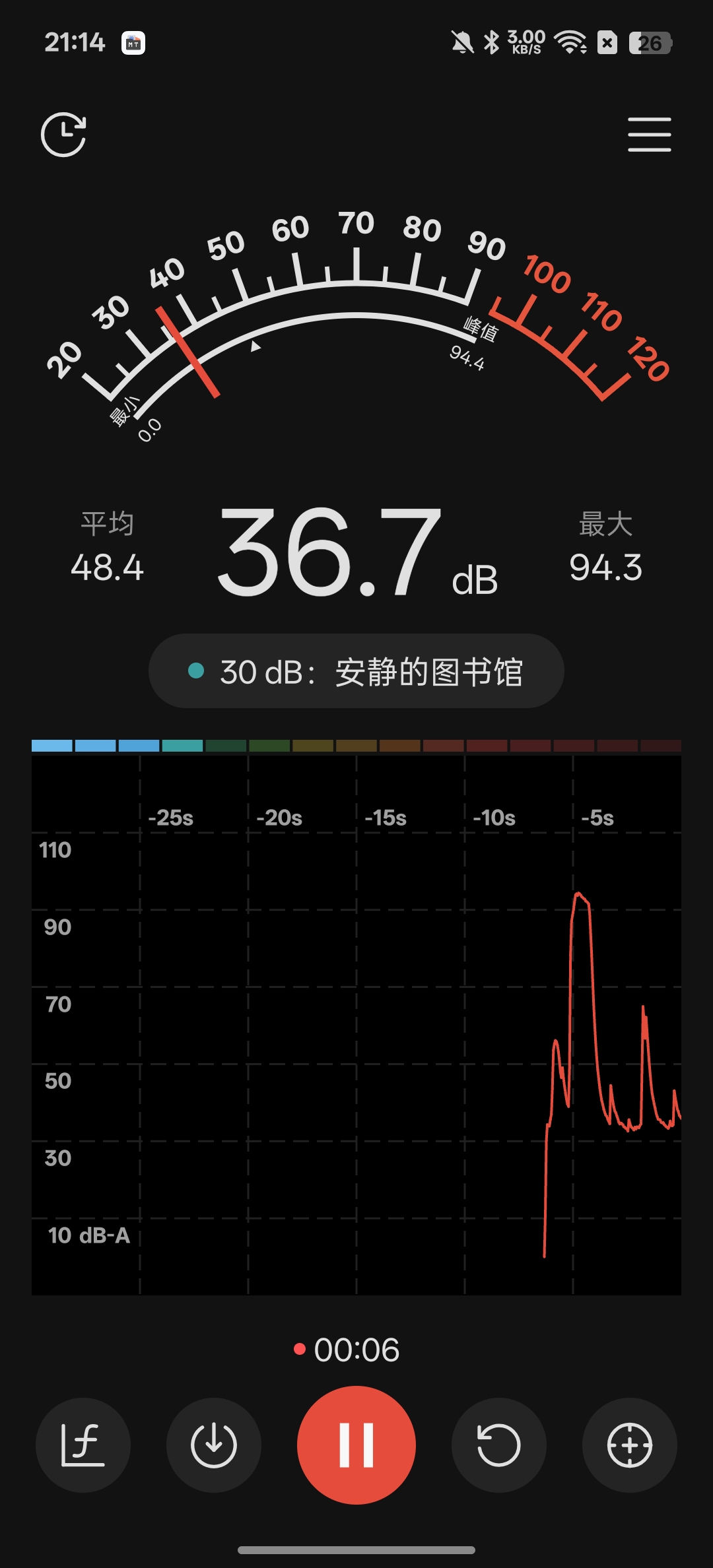Open the hamburger menu
713x1568 pixels.
[x=649, y=135]
